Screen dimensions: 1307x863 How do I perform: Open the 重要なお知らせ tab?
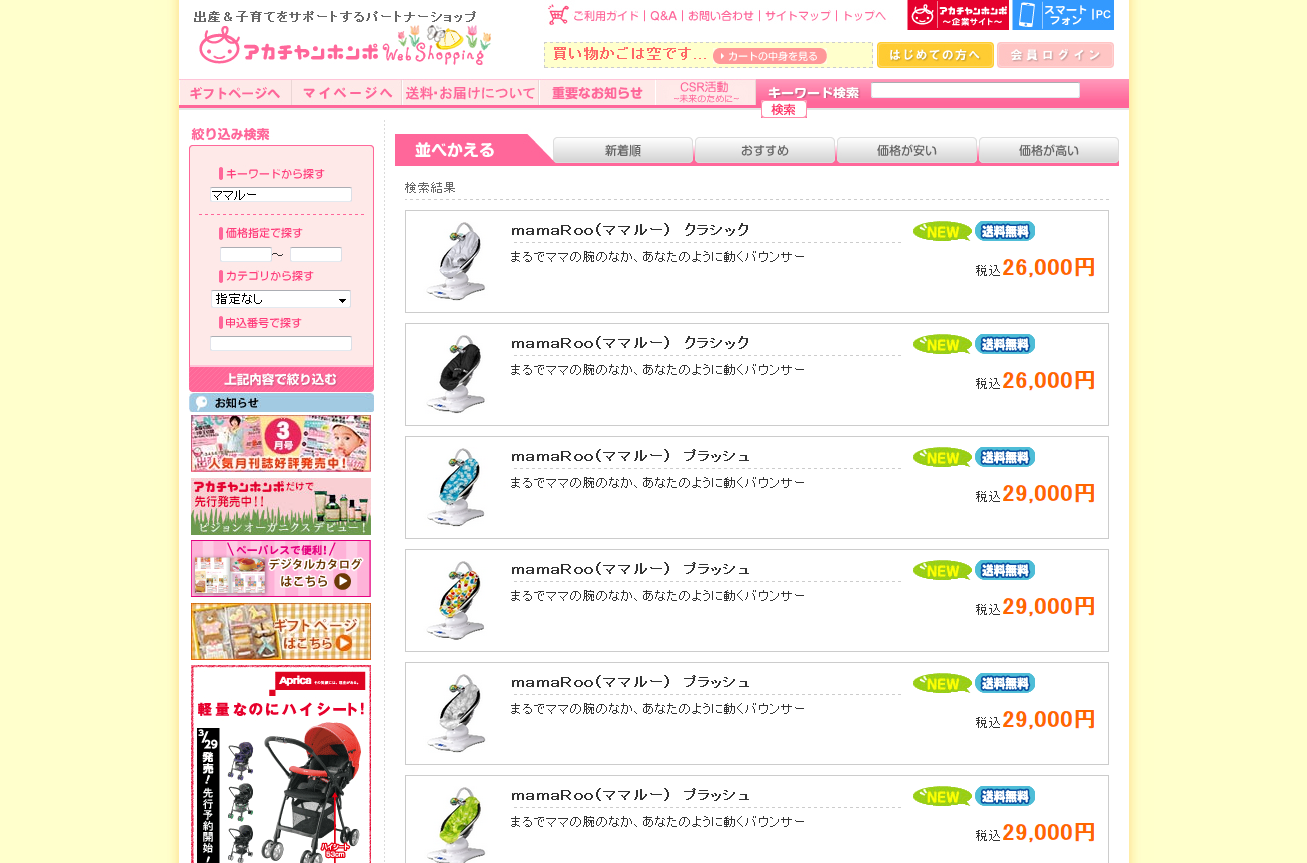597,93
